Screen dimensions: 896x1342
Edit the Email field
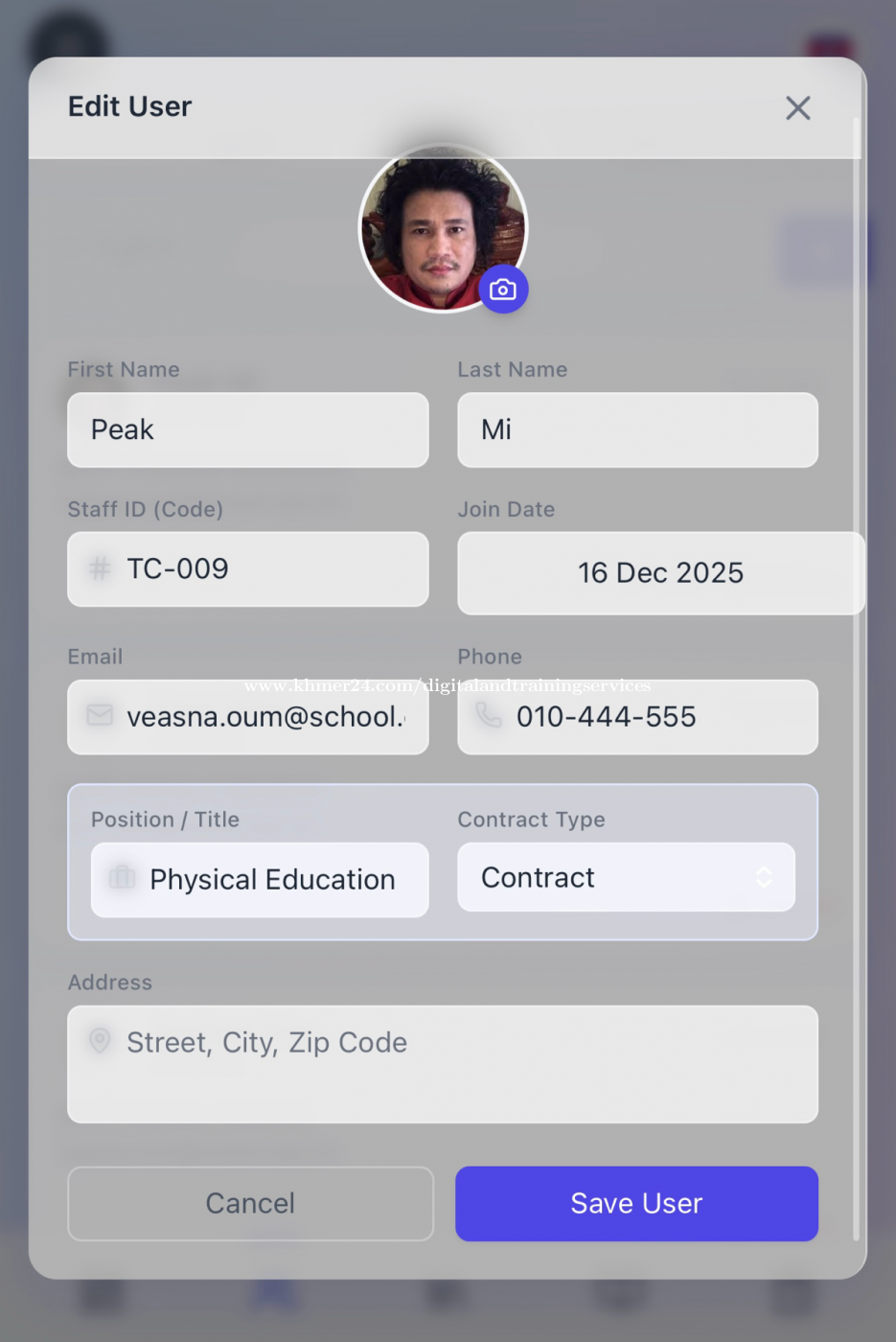[247, 717]
